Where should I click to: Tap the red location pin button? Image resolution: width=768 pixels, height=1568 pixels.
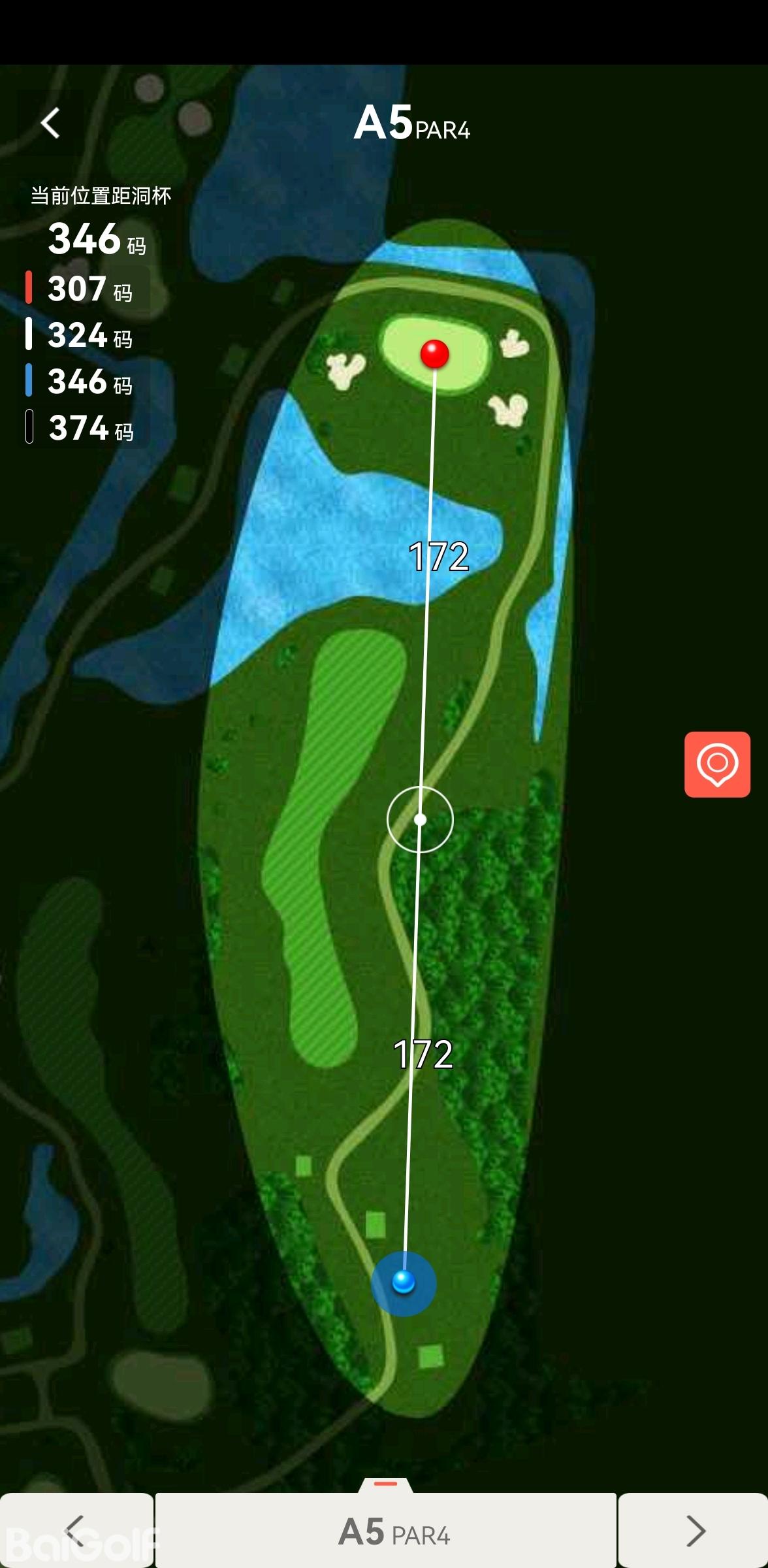pos(717,764)
